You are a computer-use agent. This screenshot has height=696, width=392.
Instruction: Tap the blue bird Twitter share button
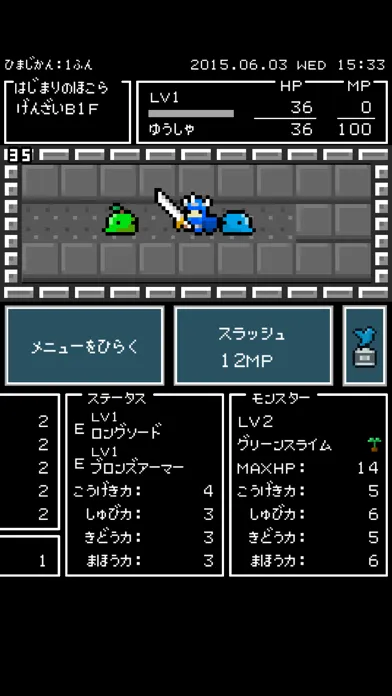click(364, 346)
